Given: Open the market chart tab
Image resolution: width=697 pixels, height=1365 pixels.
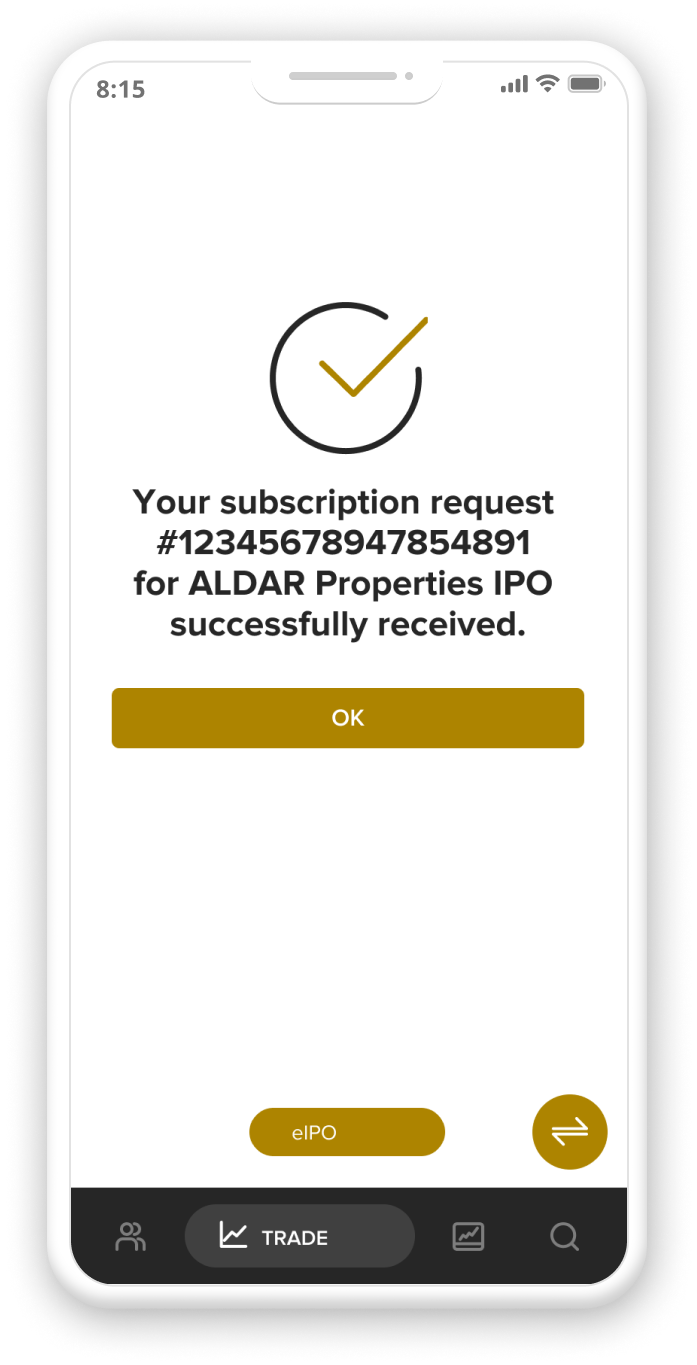Looking at the screenshot, I should pyautogui.click(x=467, y=1237).
